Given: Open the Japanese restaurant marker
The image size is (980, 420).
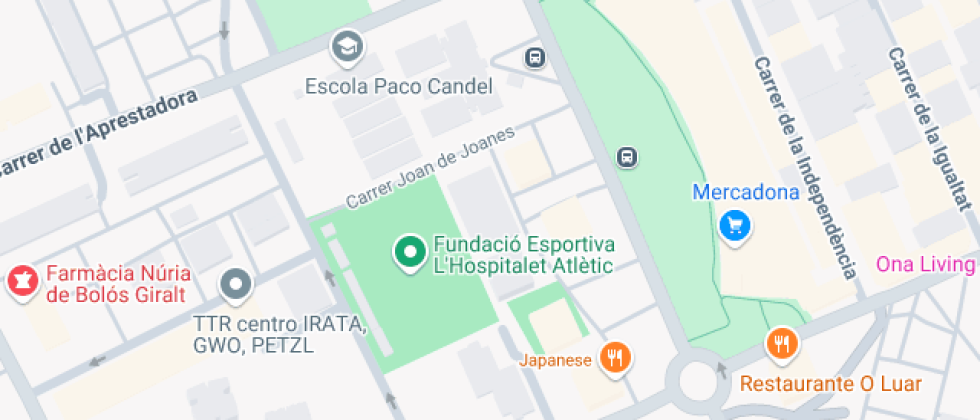Looking at the screenshot, I should [615, 356].
